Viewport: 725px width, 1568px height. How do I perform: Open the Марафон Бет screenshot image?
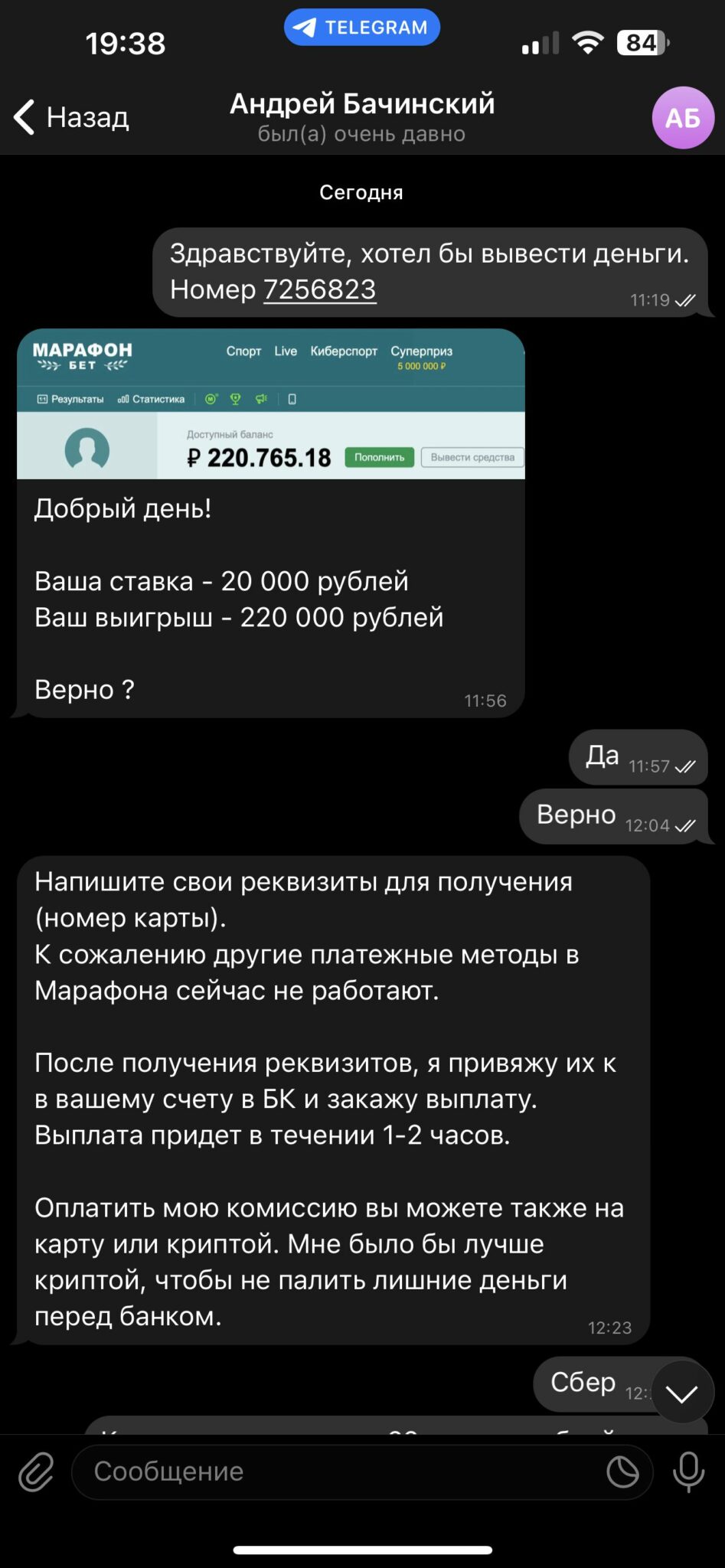click(271, 404)
